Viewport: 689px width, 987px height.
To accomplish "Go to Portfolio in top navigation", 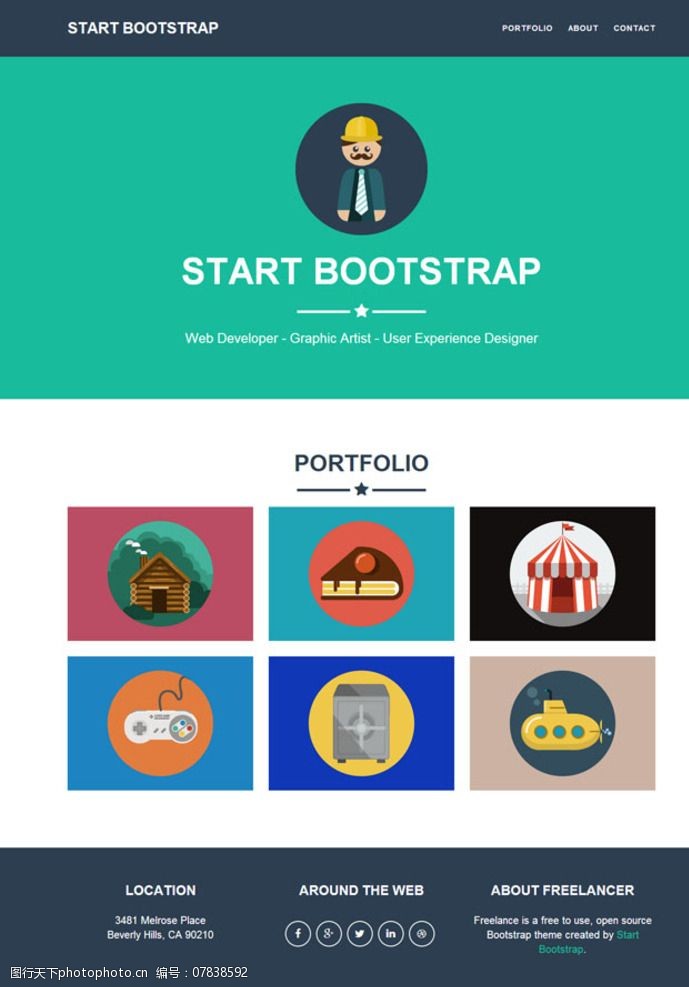I will [x=527, y=28].
